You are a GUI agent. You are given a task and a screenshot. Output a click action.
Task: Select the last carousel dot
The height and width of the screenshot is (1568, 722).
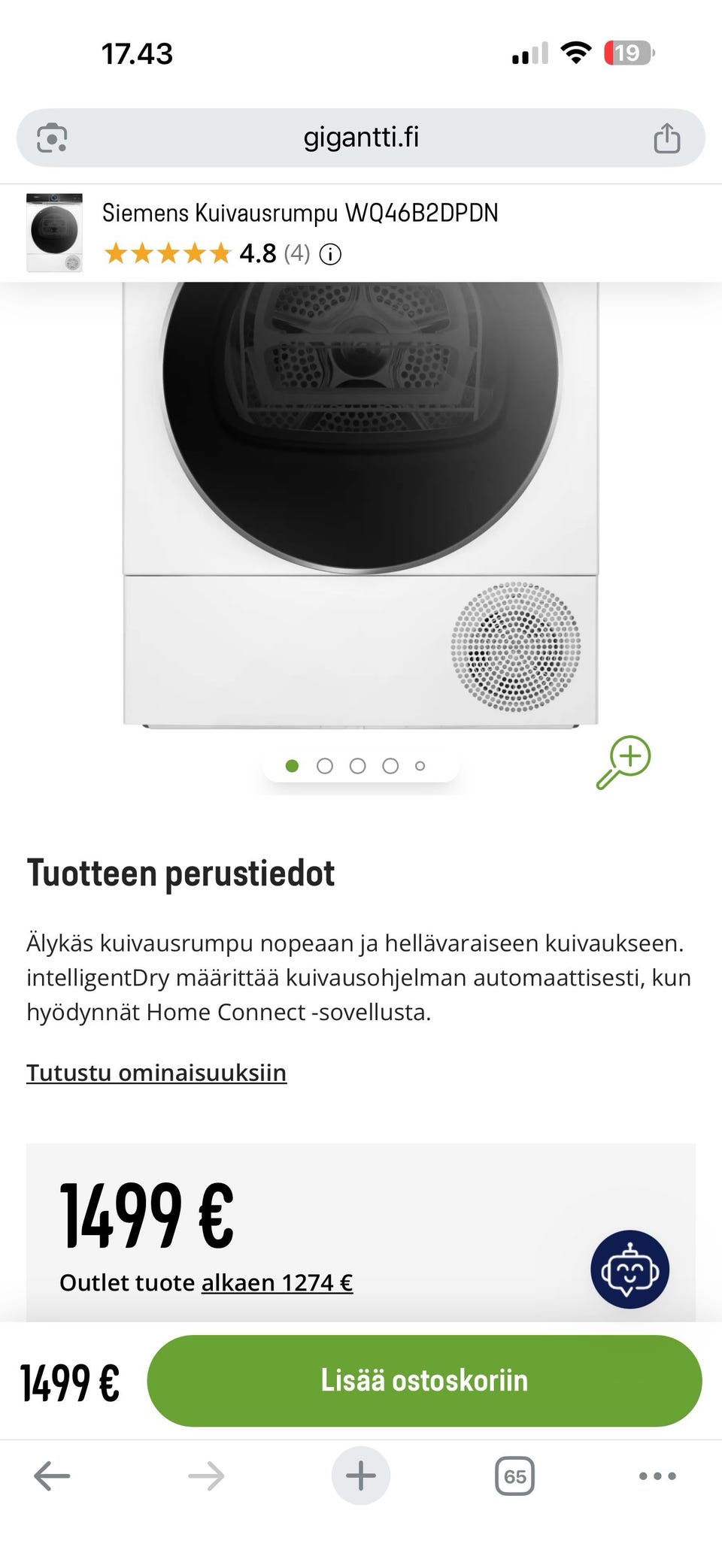pos(419,765)
